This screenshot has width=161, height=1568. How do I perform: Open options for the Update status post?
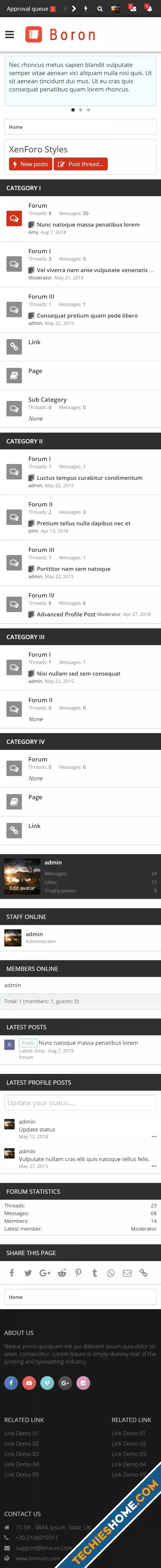coord(154,1136)
